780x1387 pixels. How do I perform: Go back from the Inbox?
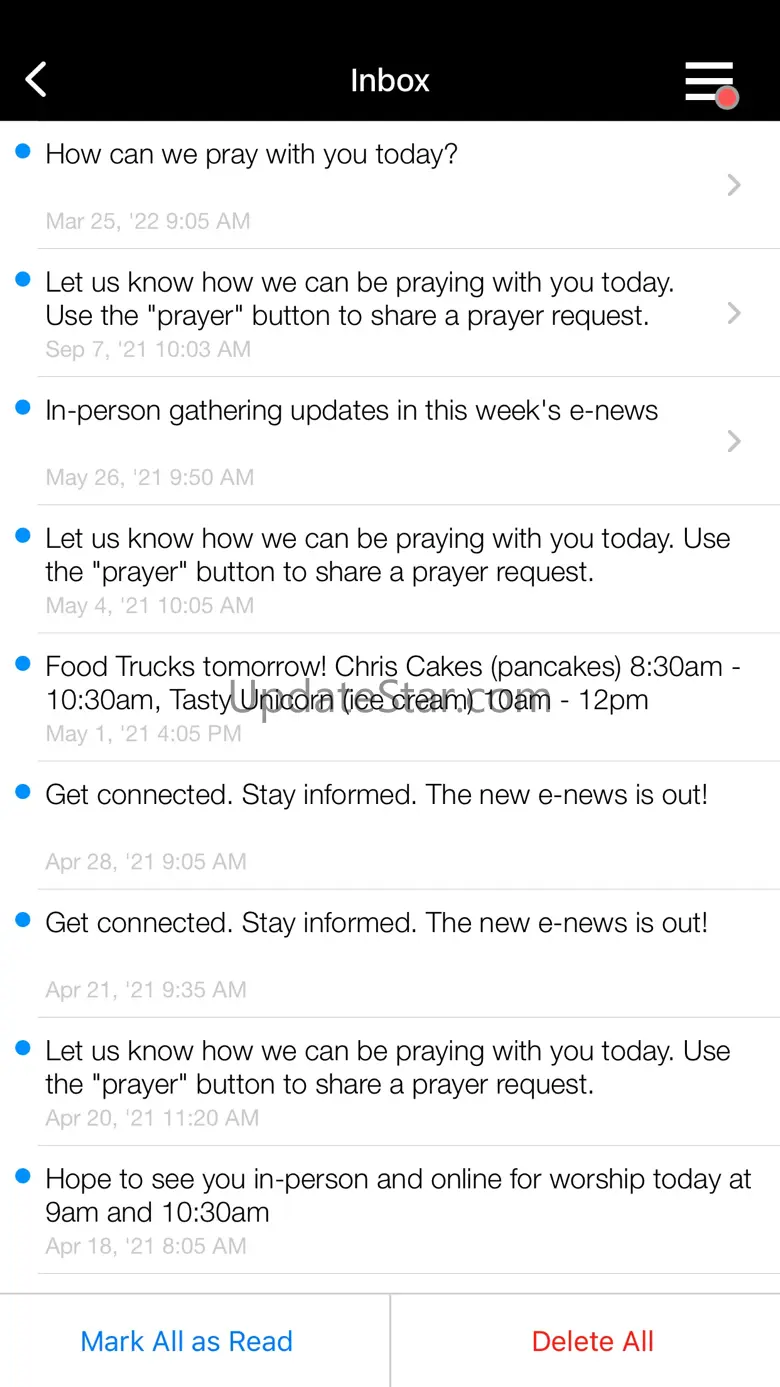pyautogui.click(x=37, y=80)
